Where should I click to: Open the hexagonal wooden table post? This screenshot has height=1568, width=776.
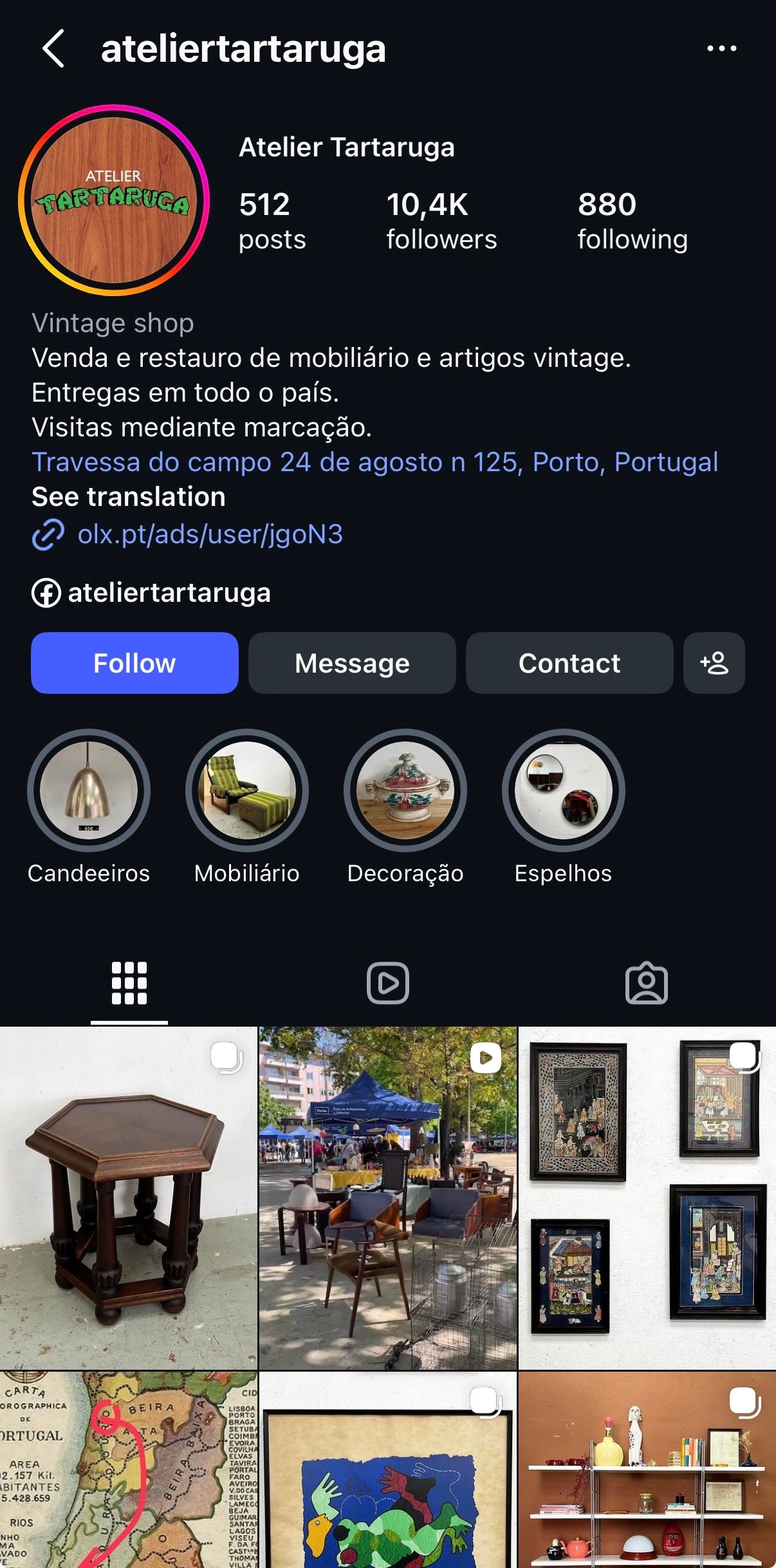click(x=129, y=1197)
